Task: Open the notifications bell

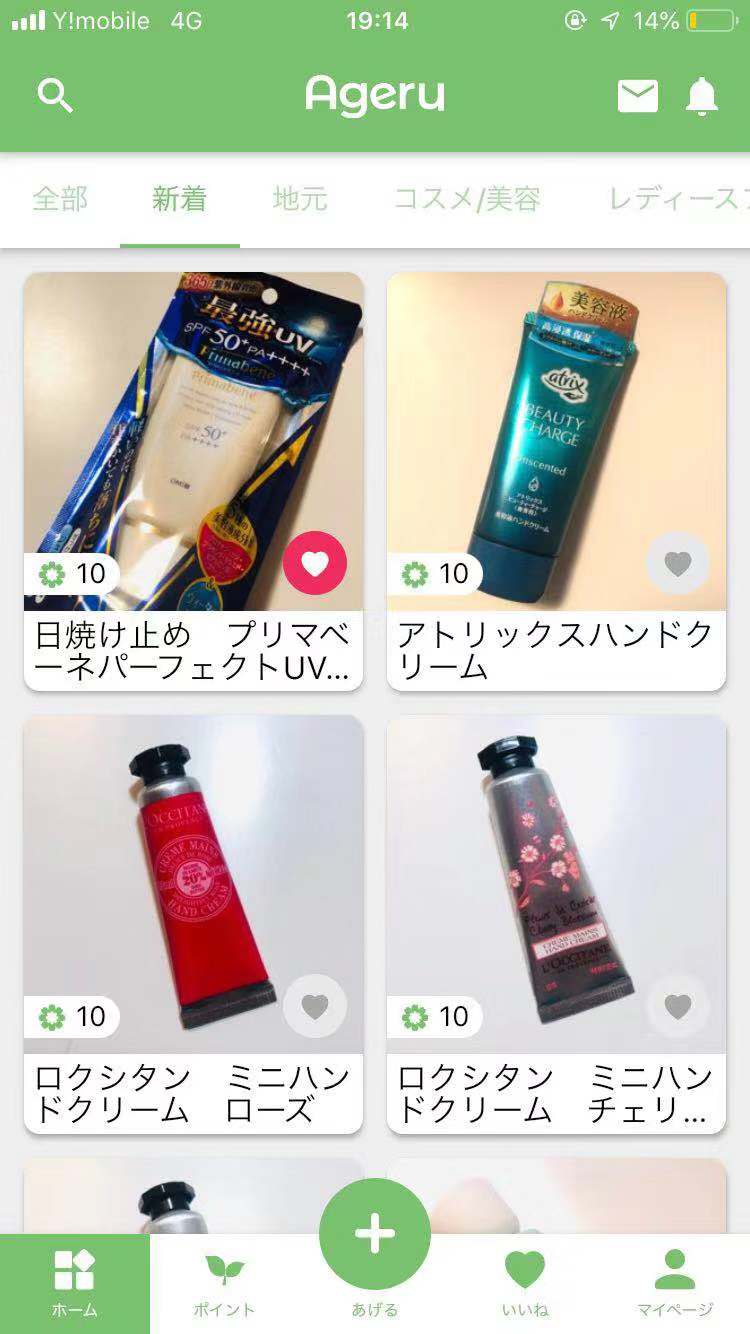Action: pos(702,96)
